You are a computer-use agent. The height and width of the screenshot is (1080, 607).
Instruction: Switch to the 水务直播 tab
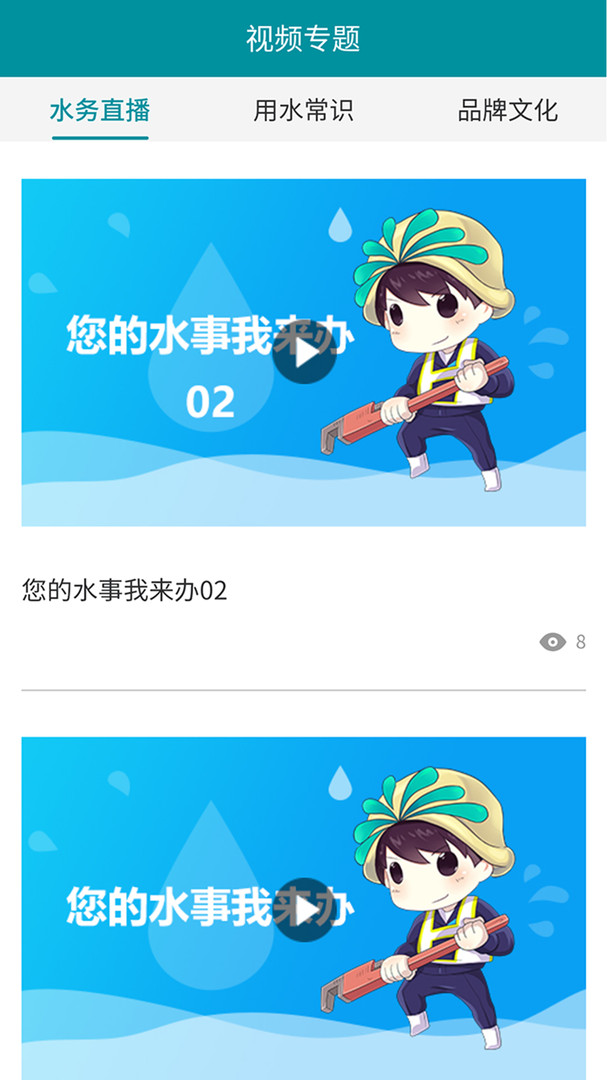[100, 110]
